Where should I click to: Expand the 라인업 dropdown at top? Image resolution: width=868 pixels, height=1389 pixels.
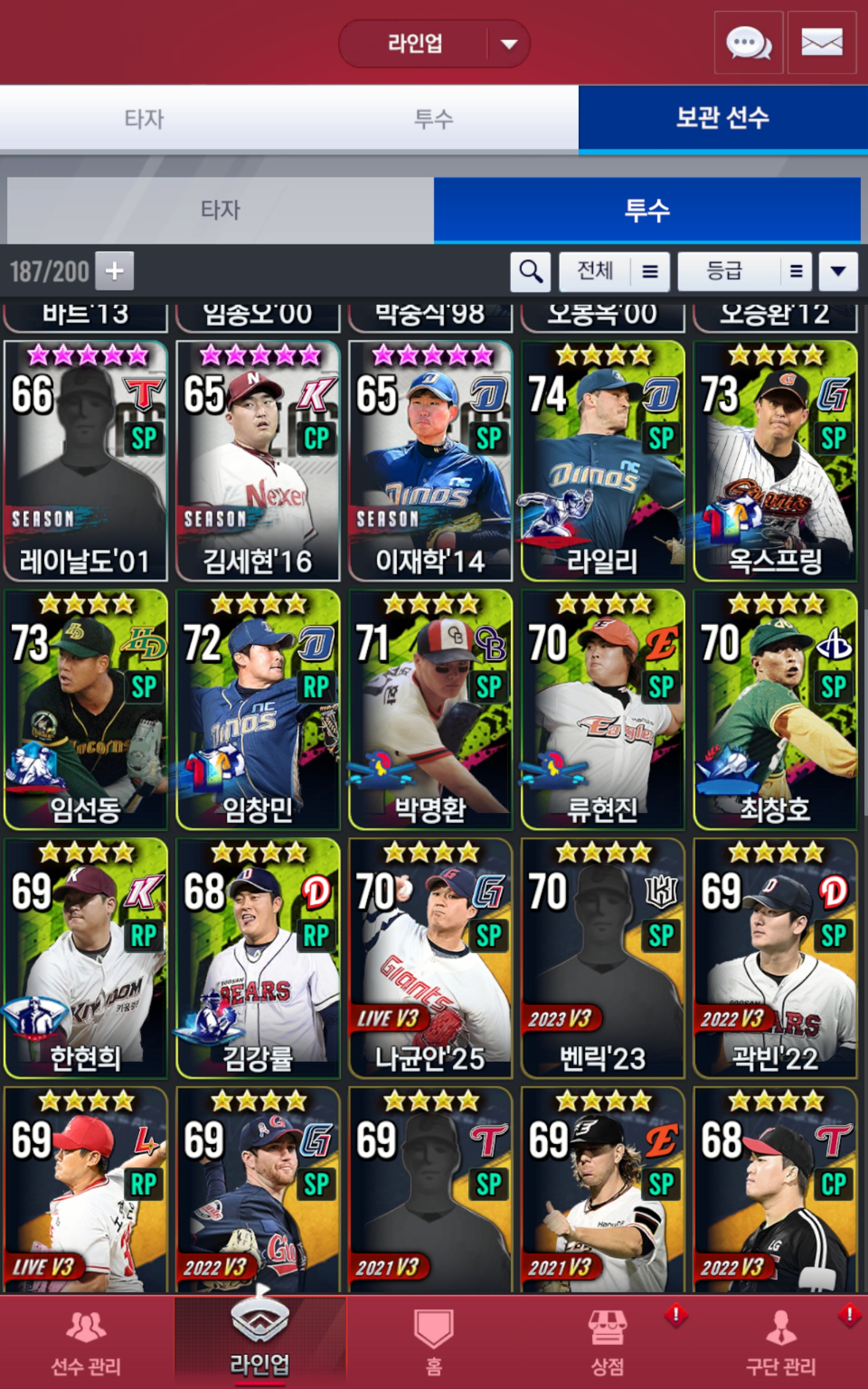[x=508, y=43]
